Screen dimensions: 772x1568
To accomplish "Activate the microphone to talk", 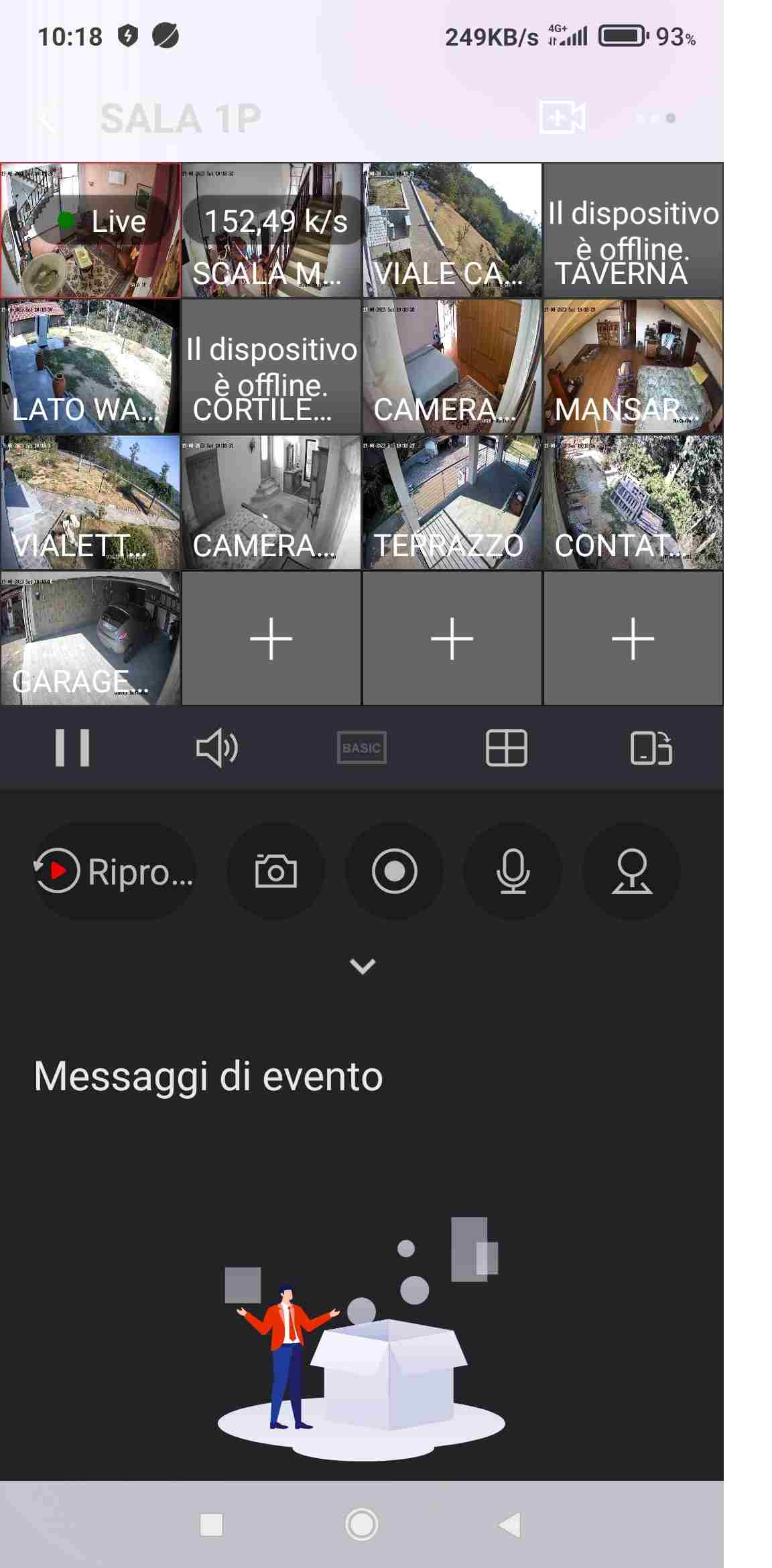I will tap(513, 871).
